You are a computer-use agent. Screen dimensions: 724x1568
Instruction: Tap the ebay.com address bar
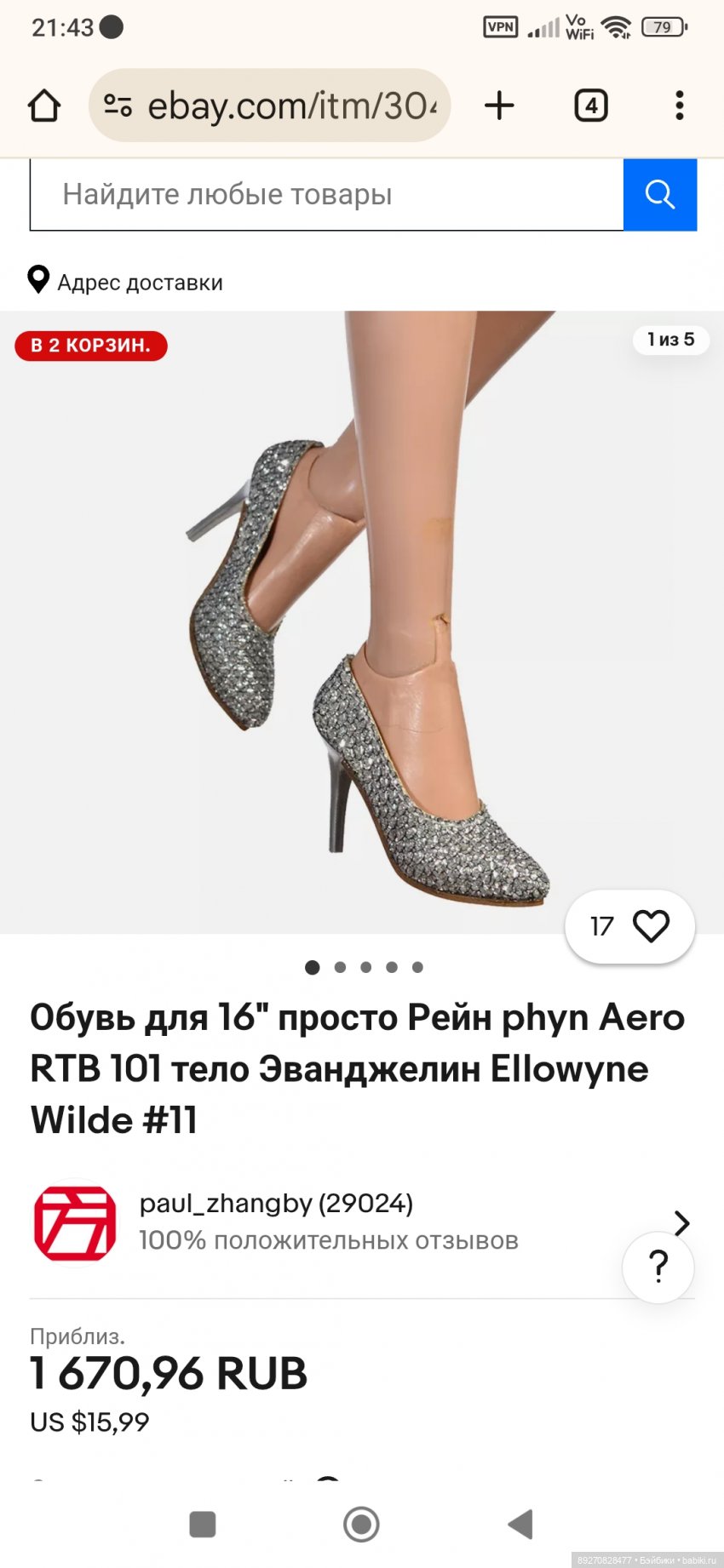point(270,106)
